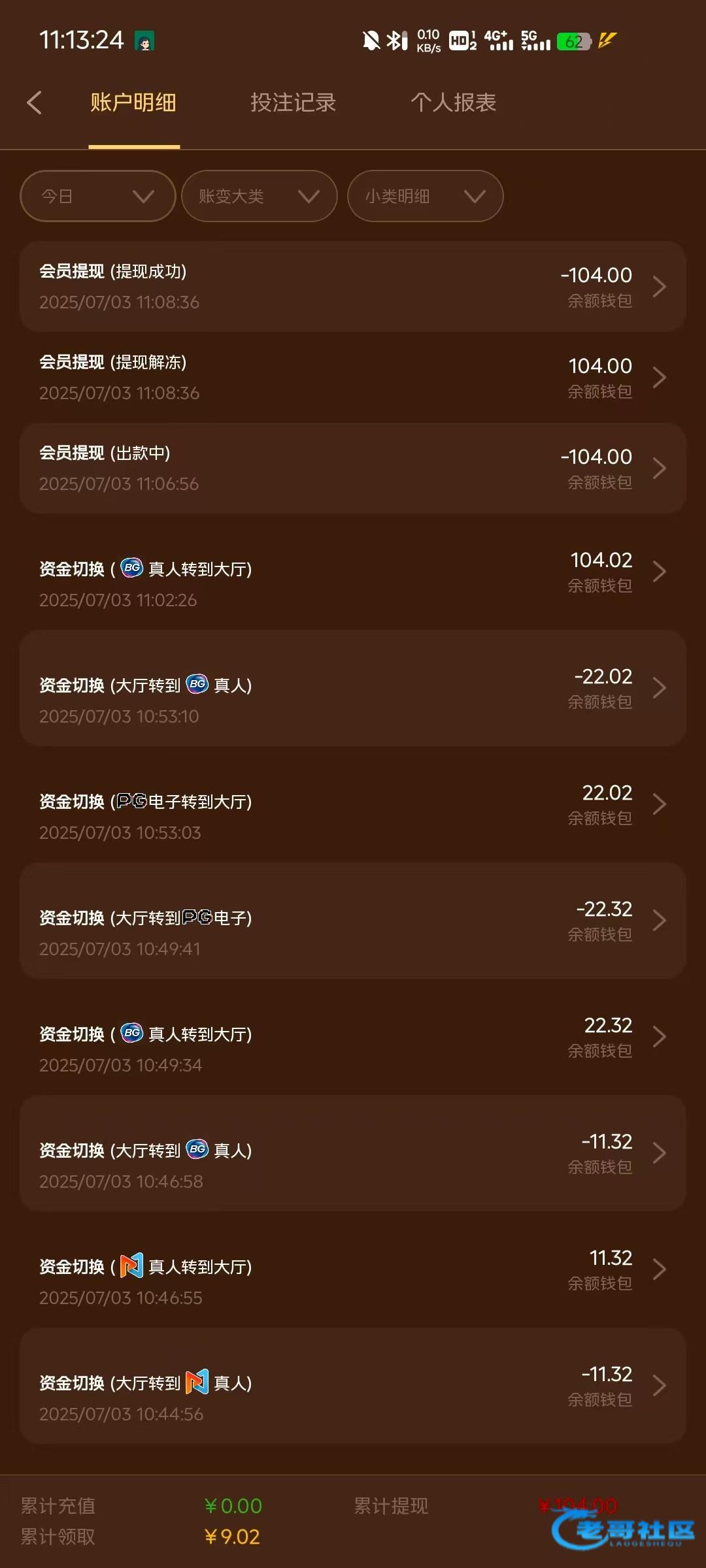Open the 11.32 transfer at 10:46:55
706x1568 pixels.
[353, 1270]
